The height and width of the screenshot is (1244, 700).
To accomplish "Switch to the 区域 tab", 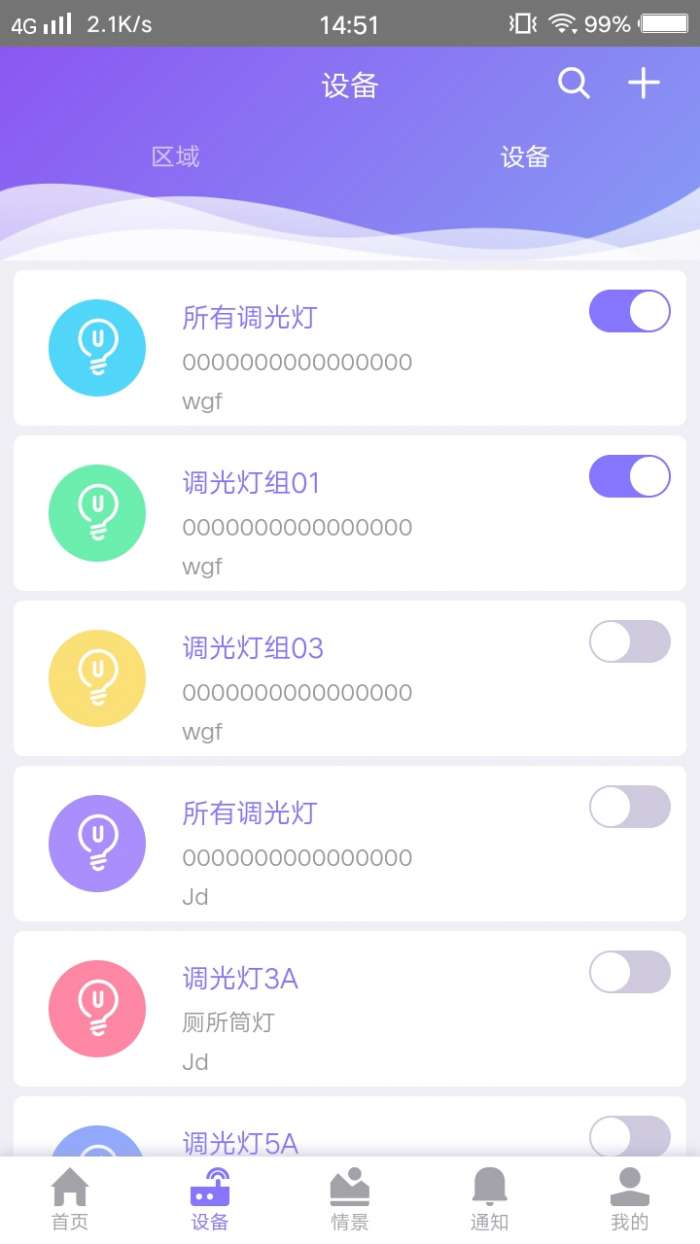I will pyautogui.click(x=176, y=157).
